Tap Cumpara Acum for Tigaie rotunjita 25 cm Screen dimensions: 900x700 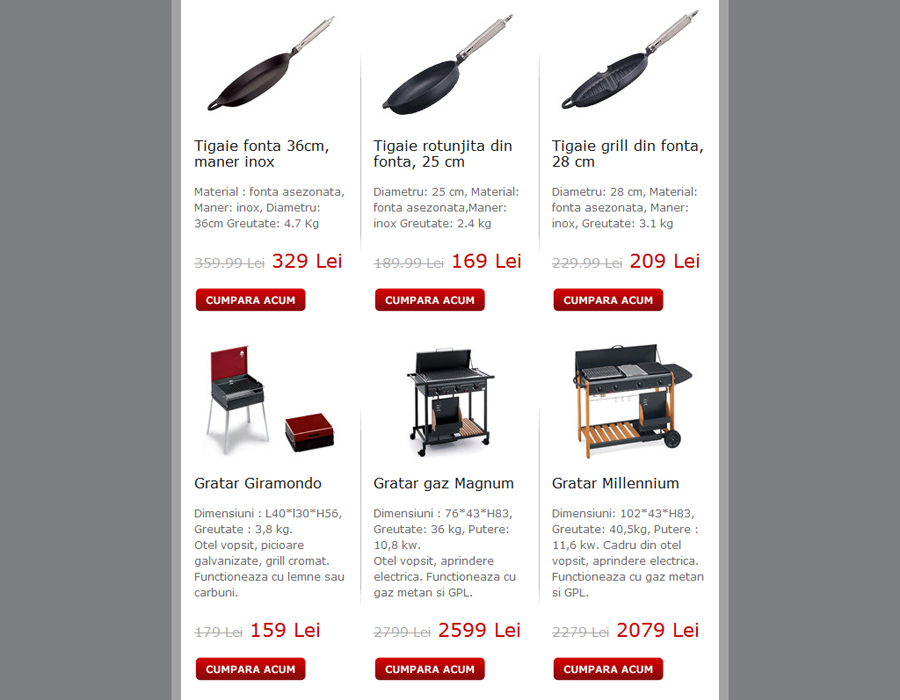click(429, 300)
